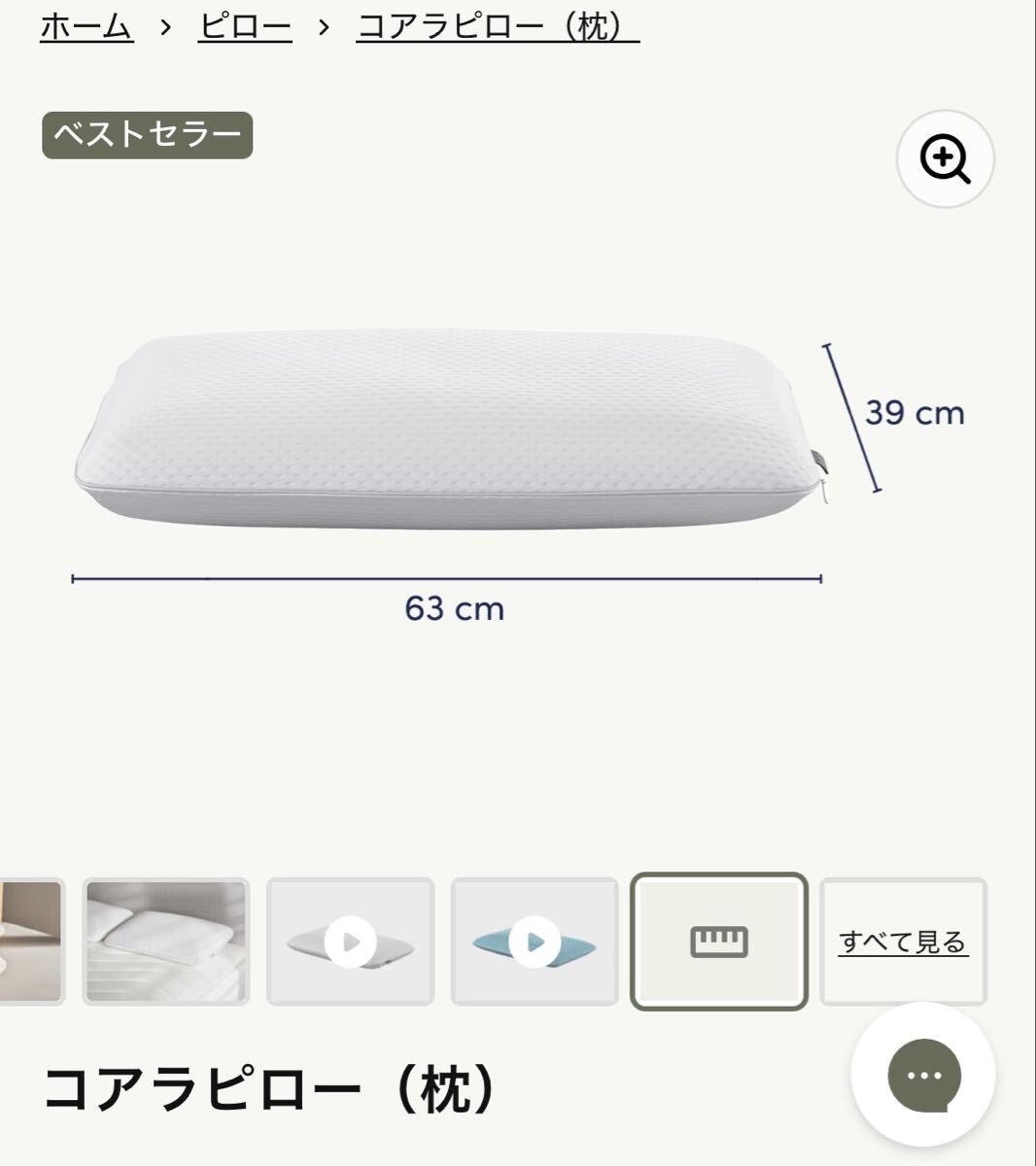1036x1166 pixels.
Task: Select the ruler dimensions thumbnail
Action: coord(719,941)
